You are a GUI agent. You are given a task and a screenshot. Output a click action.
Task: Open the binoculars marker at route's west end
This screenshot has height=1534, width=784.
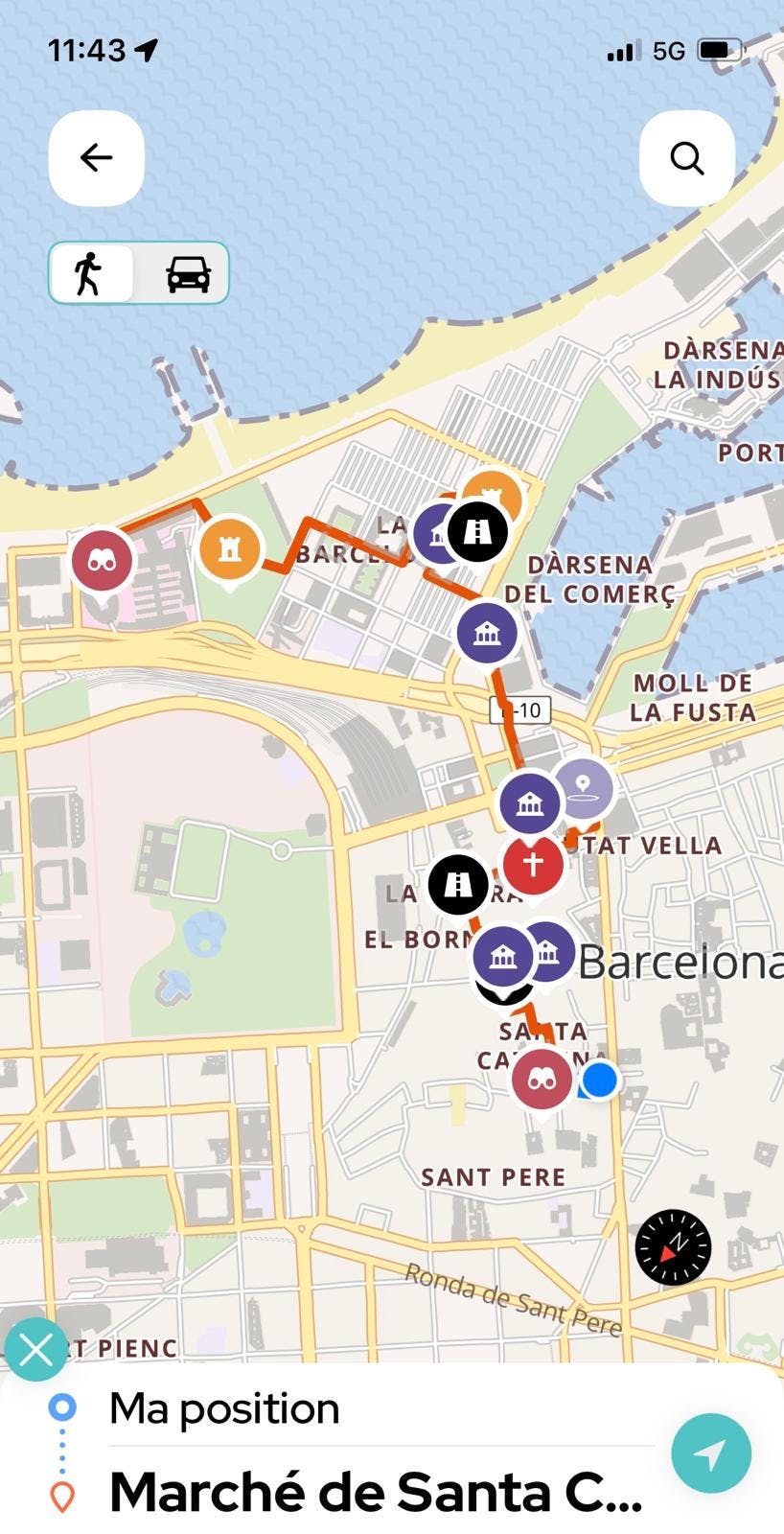(102, 559)
